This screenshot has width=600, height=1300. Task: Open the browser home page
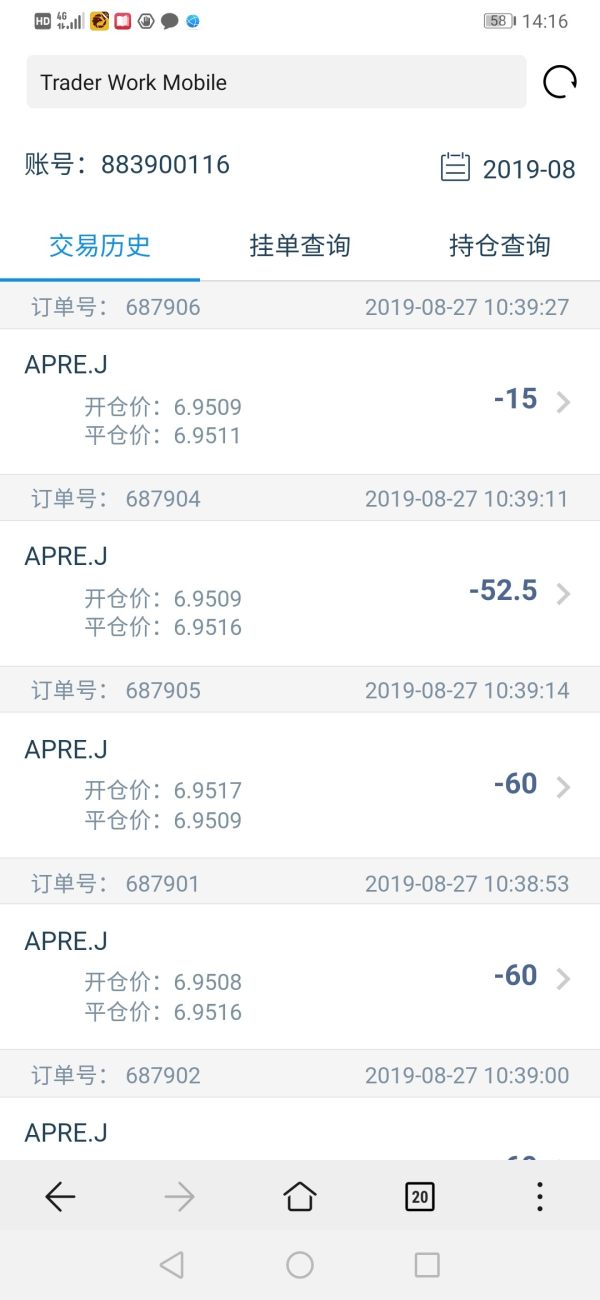tap(300, 1196)
